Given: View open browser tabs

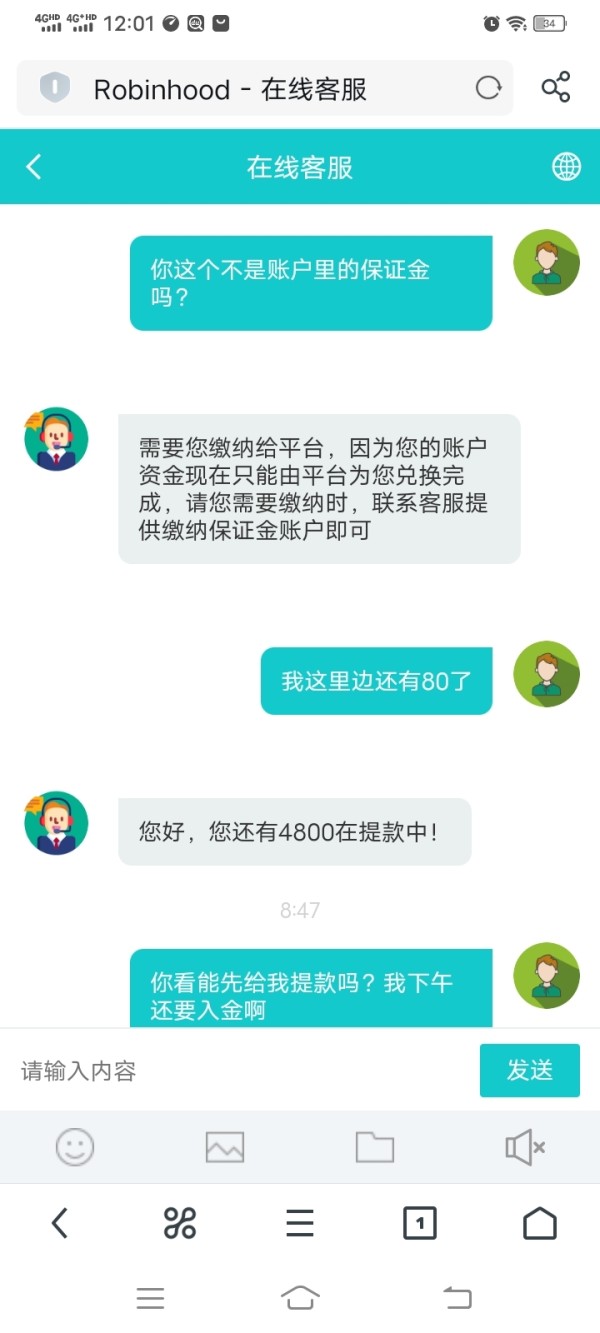Looking at the screenshot, I should [x=420, y=1223].
